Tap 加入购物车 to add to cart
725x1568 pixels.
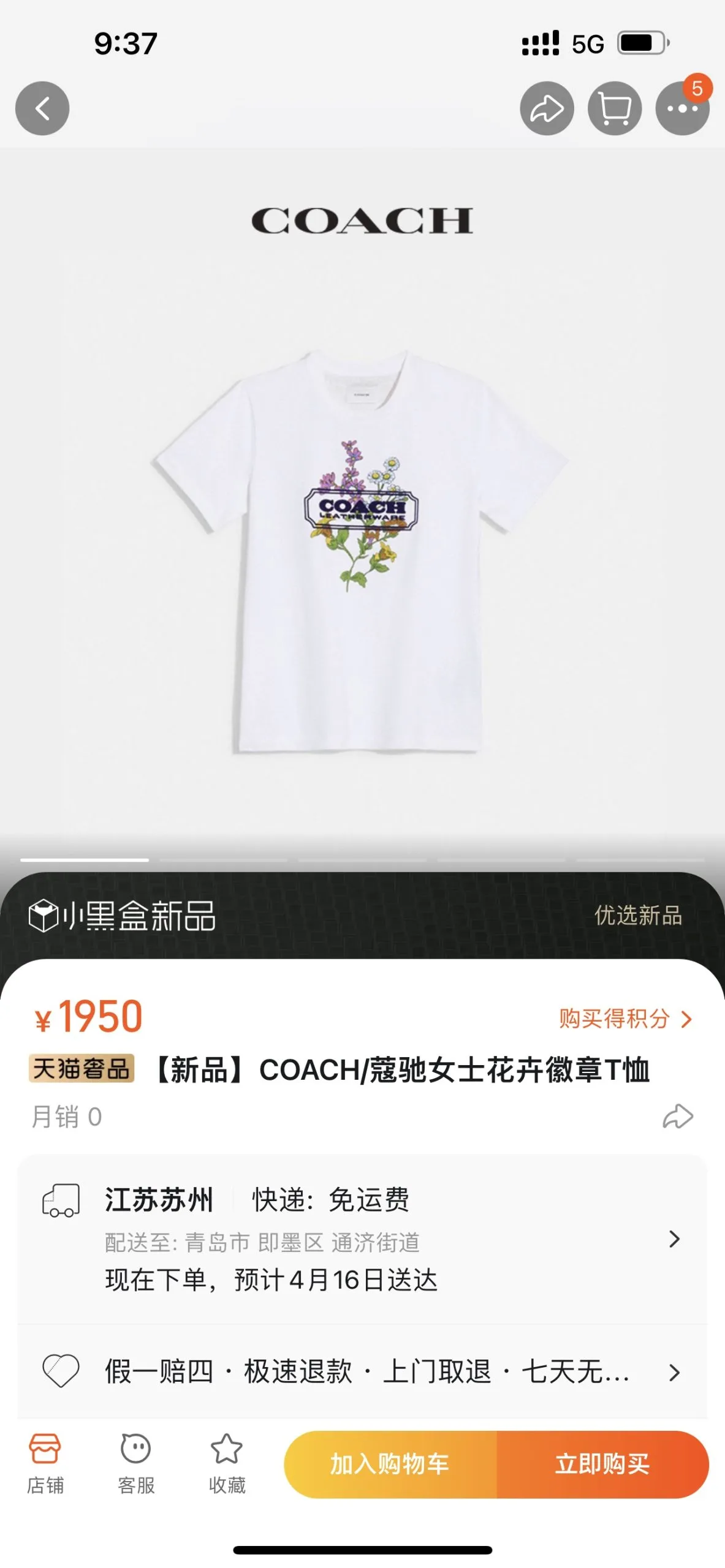pyautogui.click(x=390, y=1464)
